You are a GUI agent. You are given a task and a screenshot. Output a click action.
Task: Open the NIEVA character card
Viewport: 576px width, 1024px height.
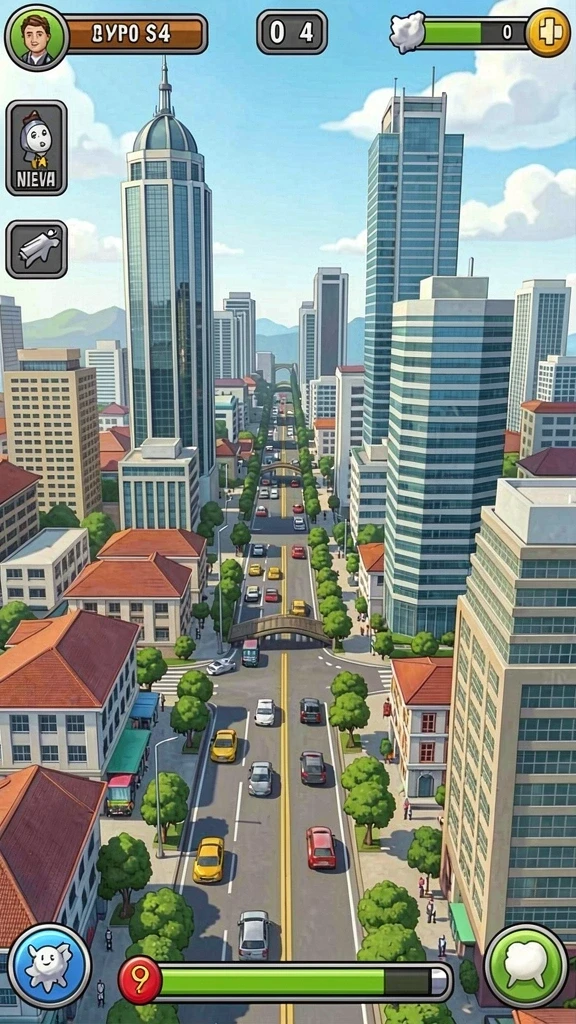click(x=37, y=148)
